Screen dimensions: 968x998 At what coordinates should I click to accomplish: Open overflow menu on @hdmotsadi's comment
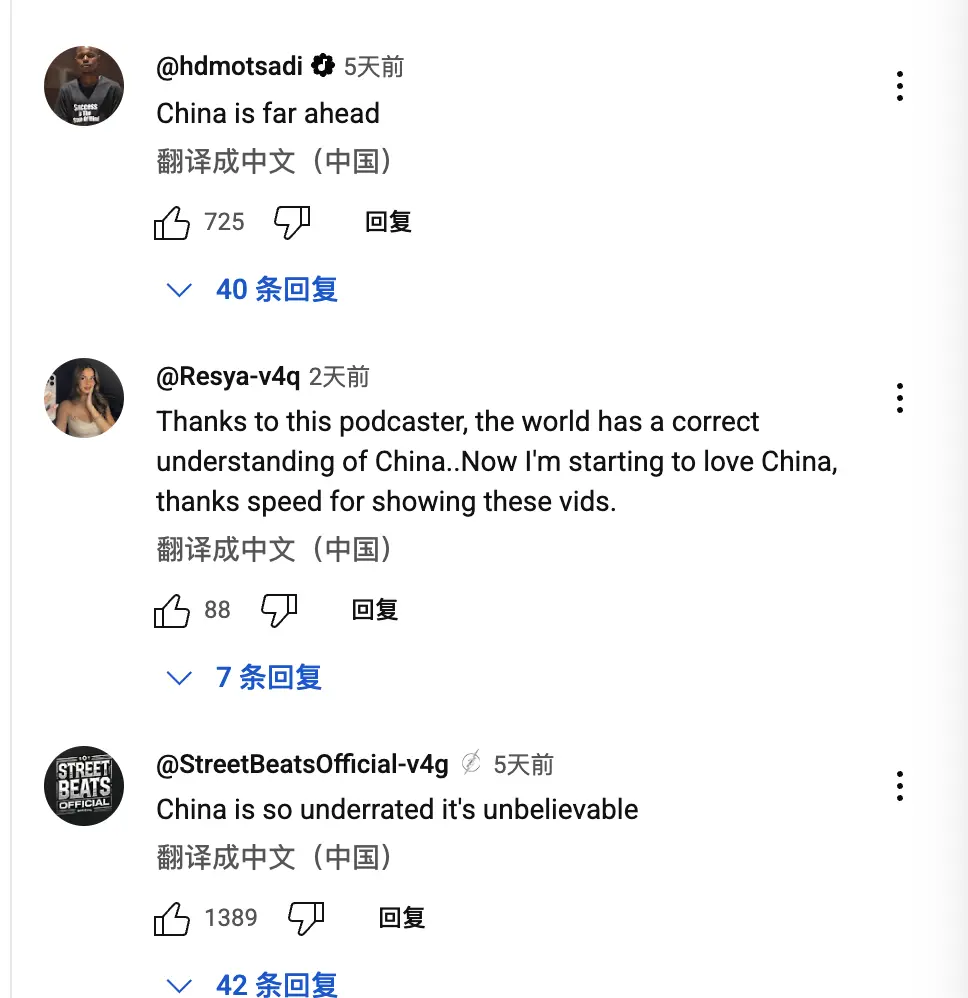(x=900, y=86)
